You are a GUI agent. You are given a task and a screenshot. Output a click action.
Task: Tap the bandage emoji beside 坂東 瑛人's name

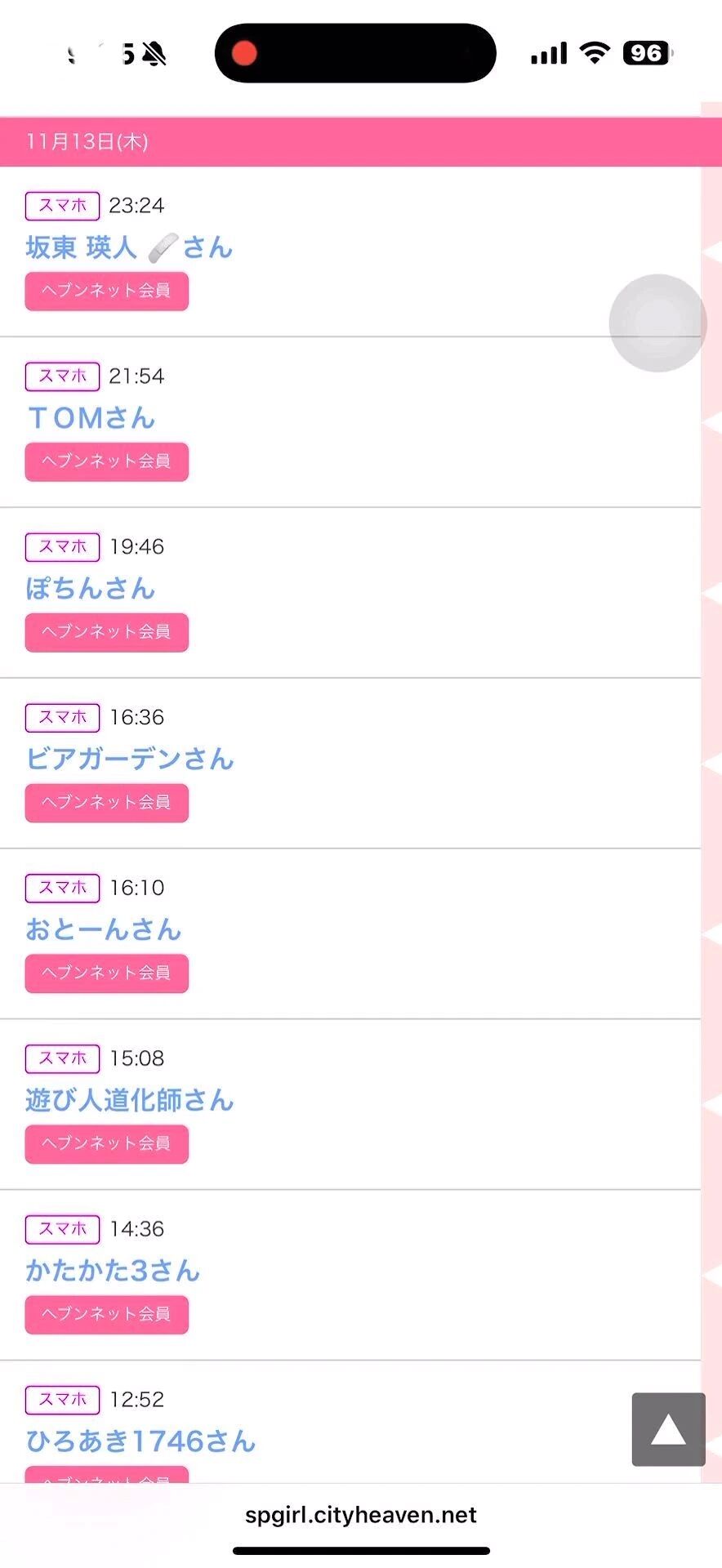coord(162,247)
